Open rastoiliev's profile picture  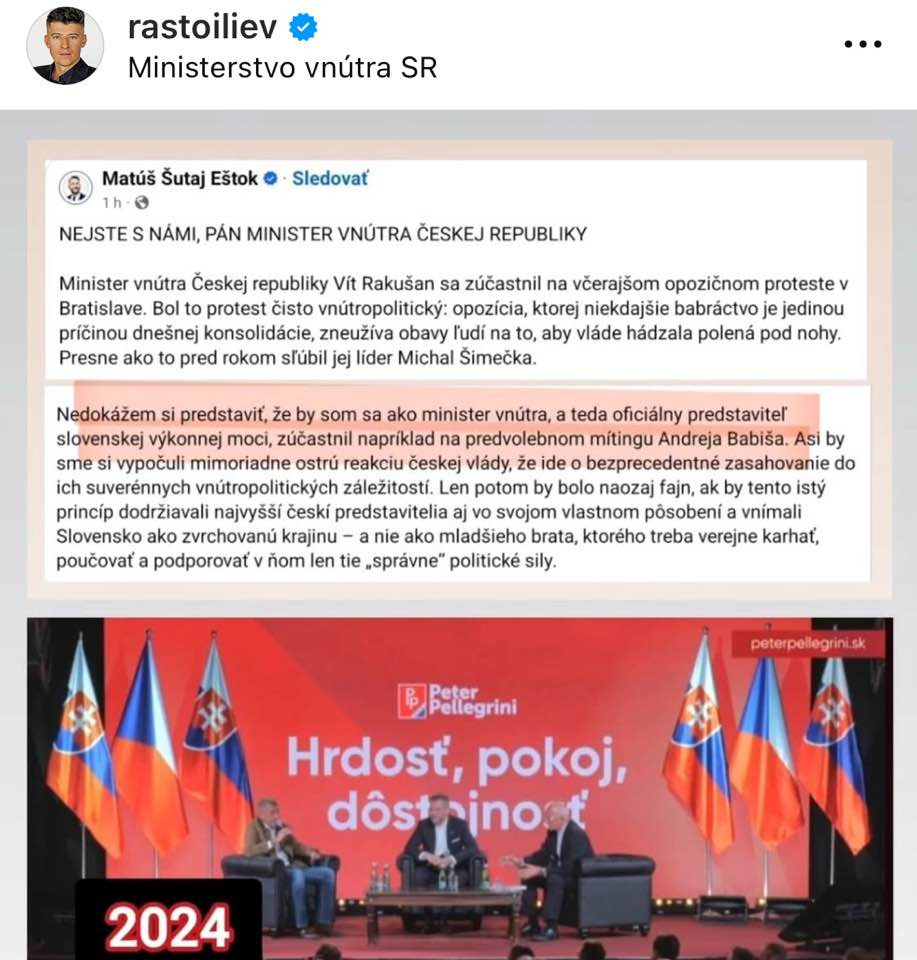click(65, 46)
